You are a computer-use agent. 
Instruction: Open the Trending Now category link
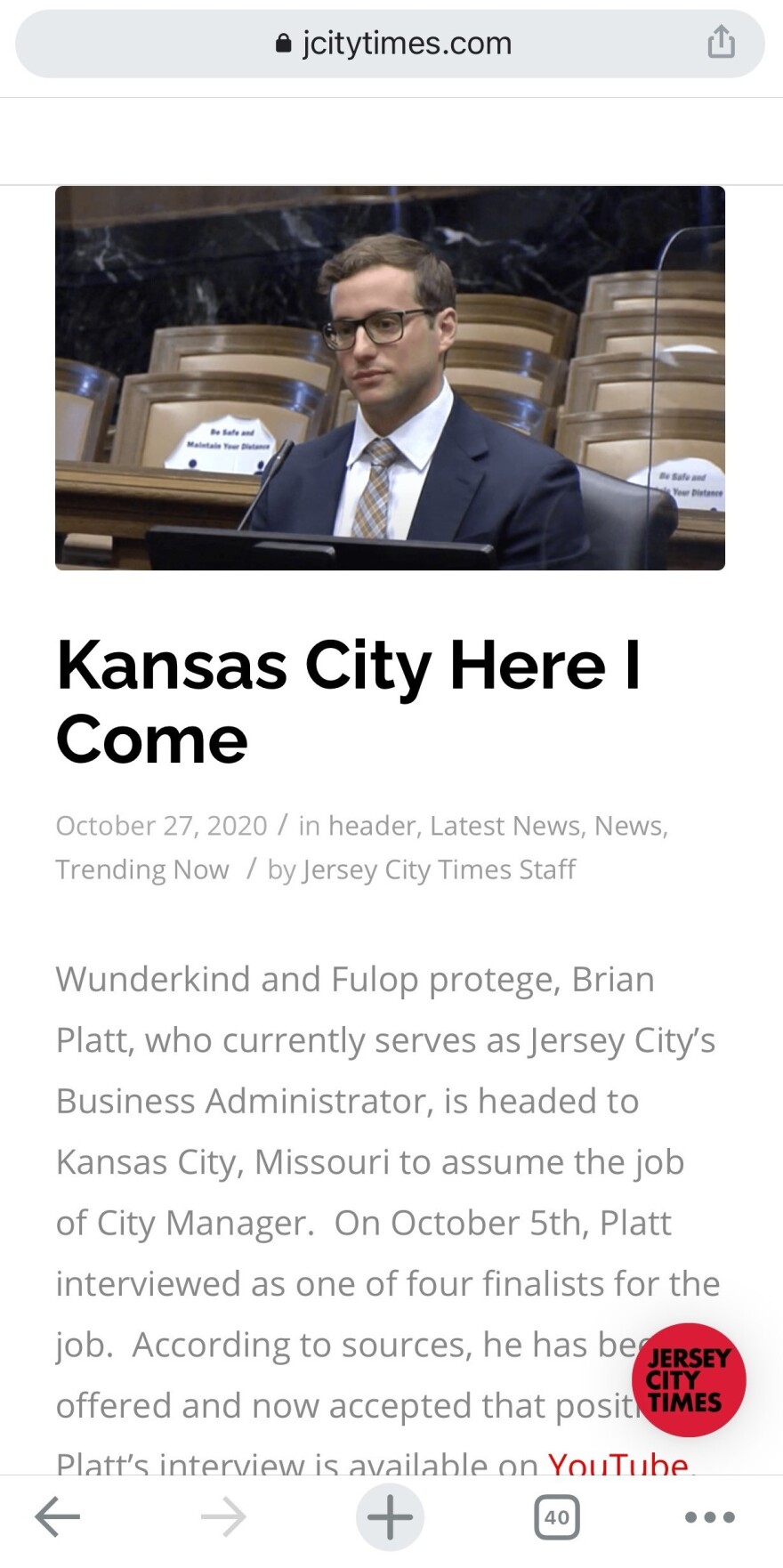142,869
